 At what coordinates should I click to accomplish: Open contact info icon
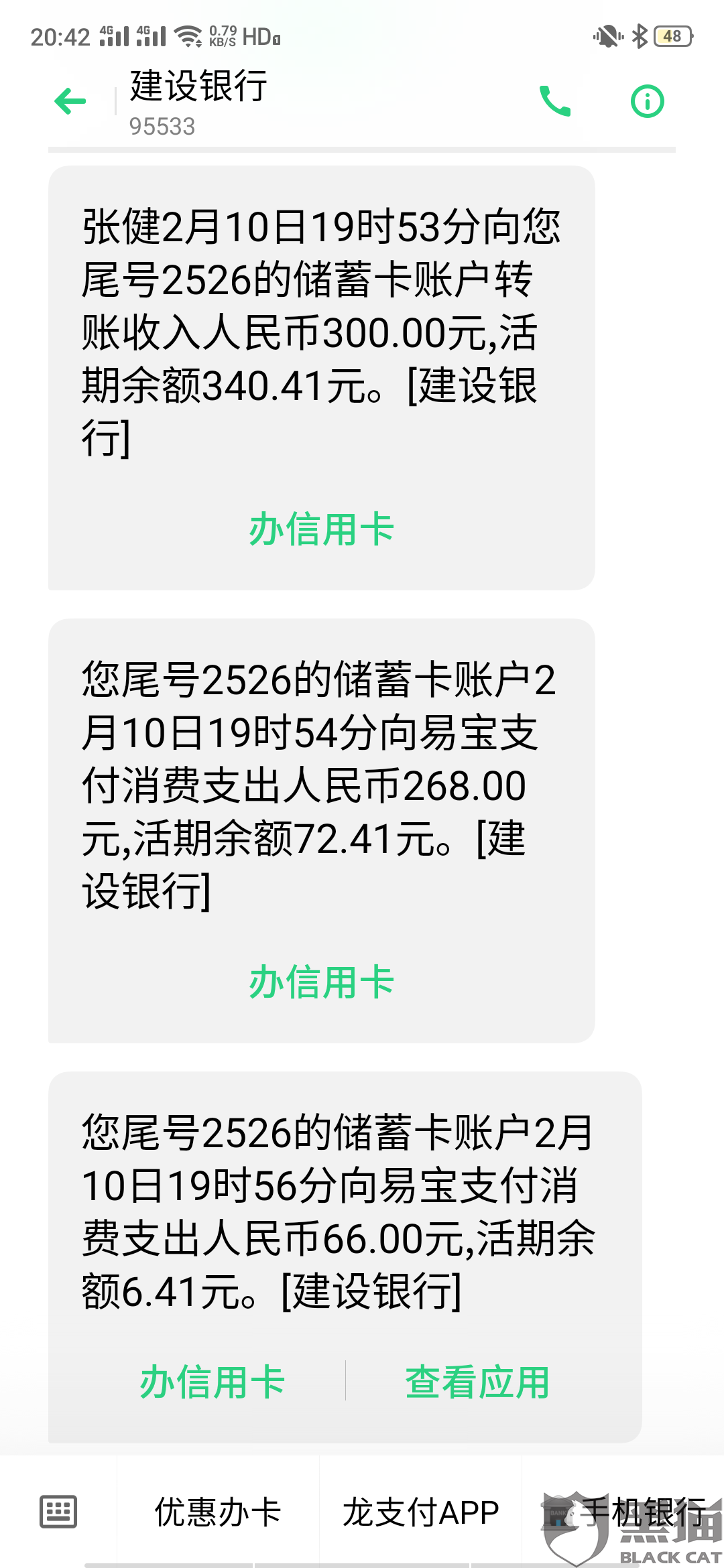(647, 101)
